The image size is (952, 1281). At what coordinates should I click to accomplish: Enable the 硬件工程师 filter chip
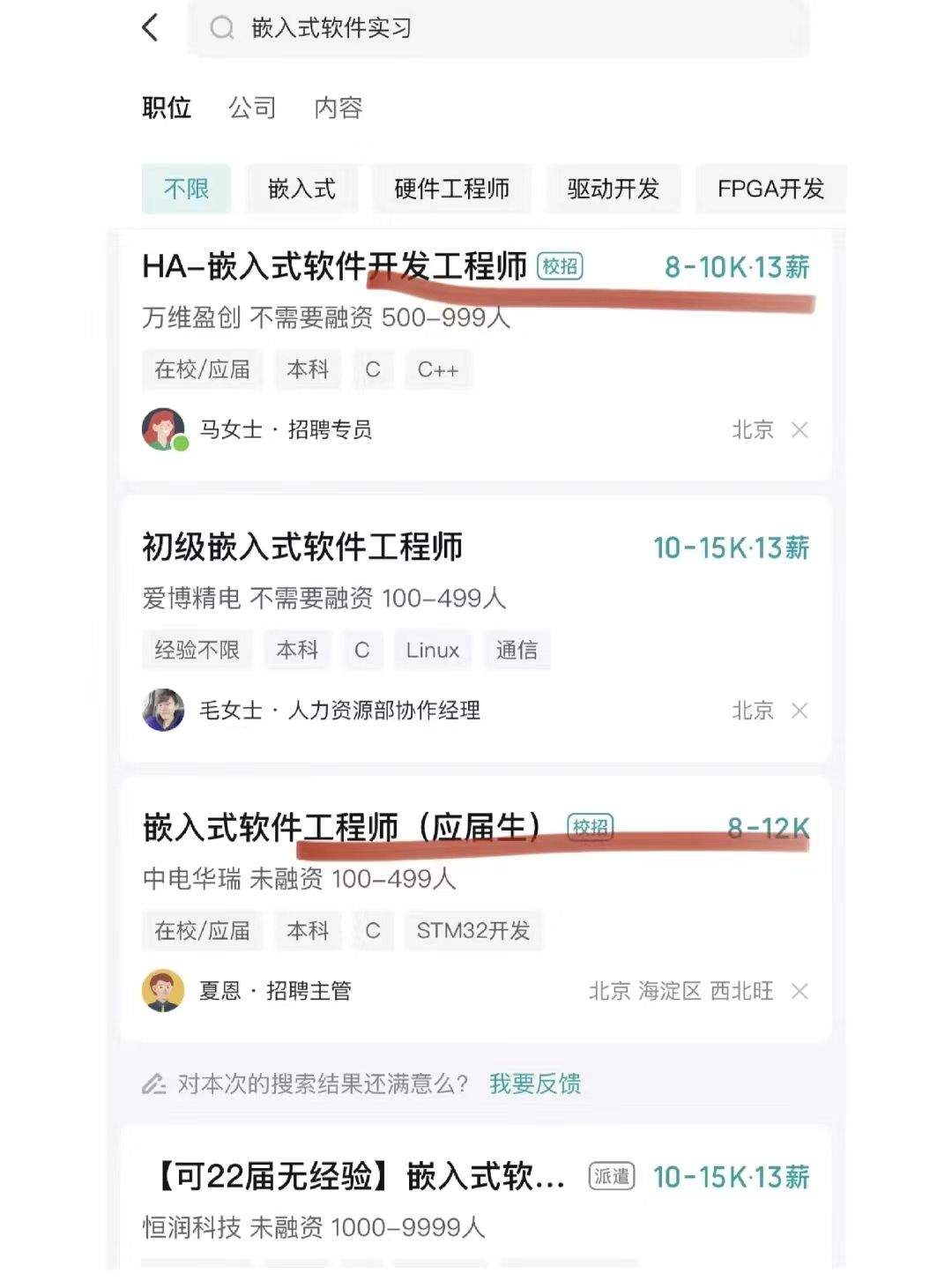point(453,189)
